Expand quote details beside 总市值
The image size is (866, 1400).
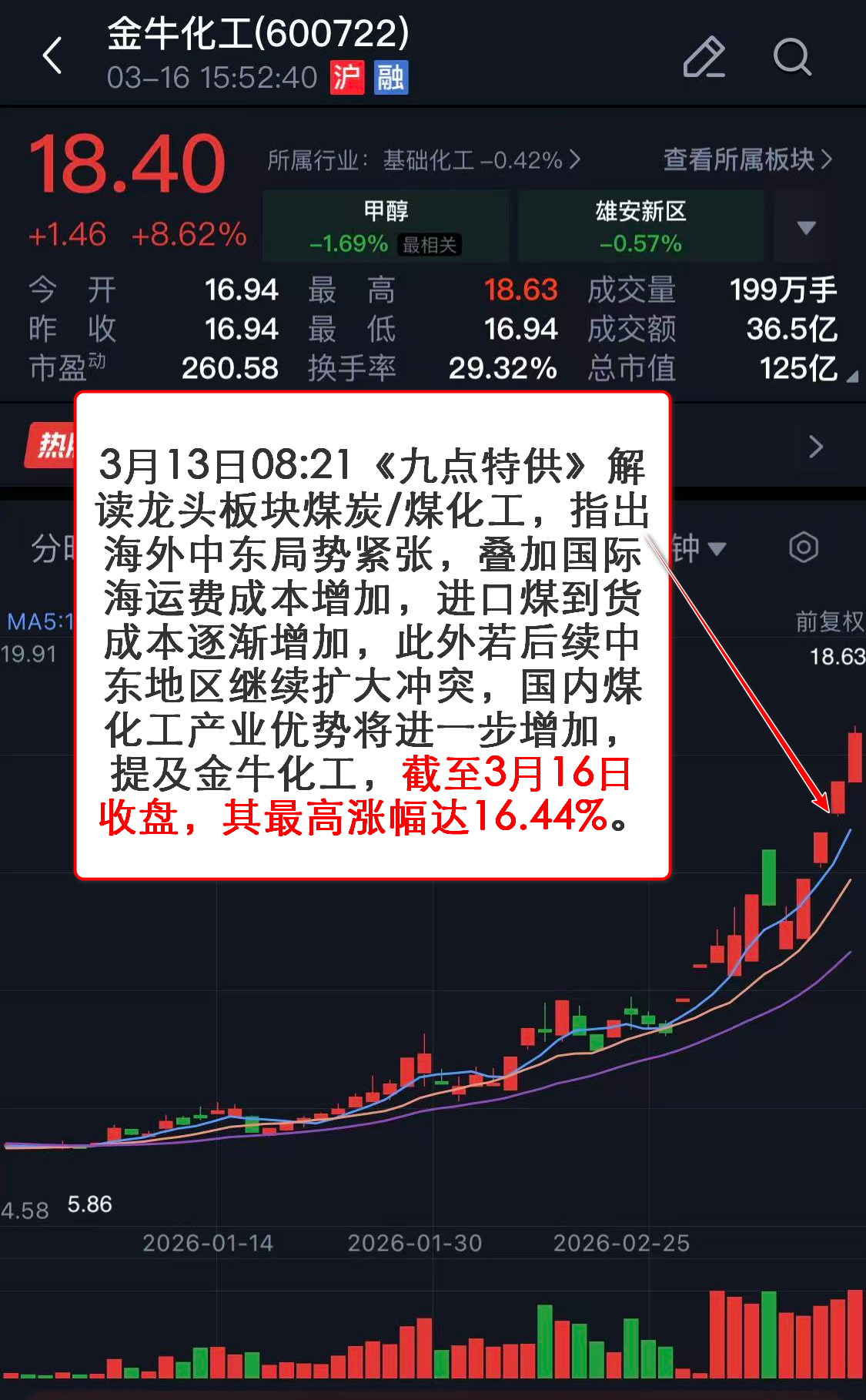(x=851, y=377)
